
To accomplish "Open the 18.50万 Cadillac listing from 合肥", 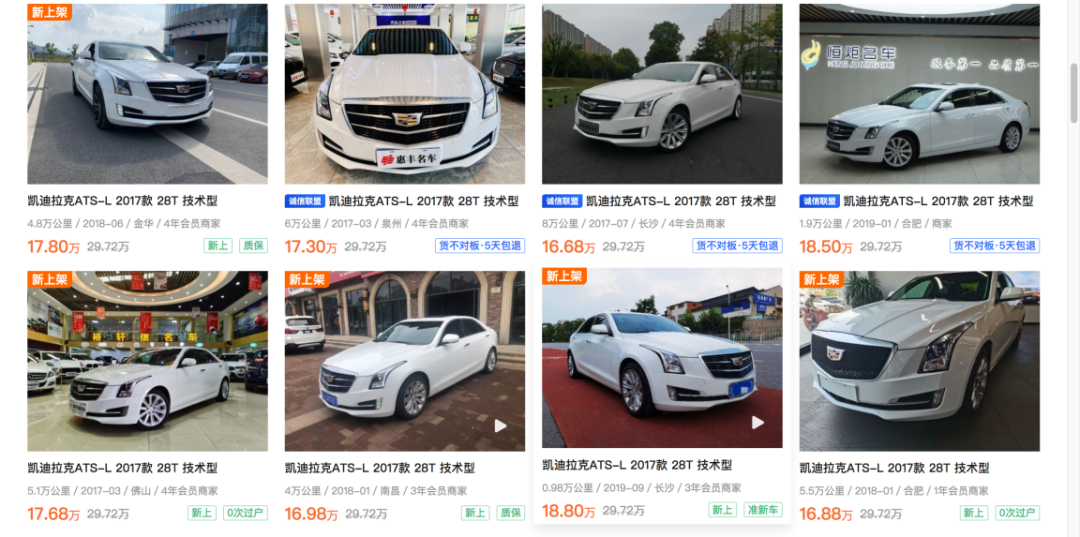I will 919,94.
